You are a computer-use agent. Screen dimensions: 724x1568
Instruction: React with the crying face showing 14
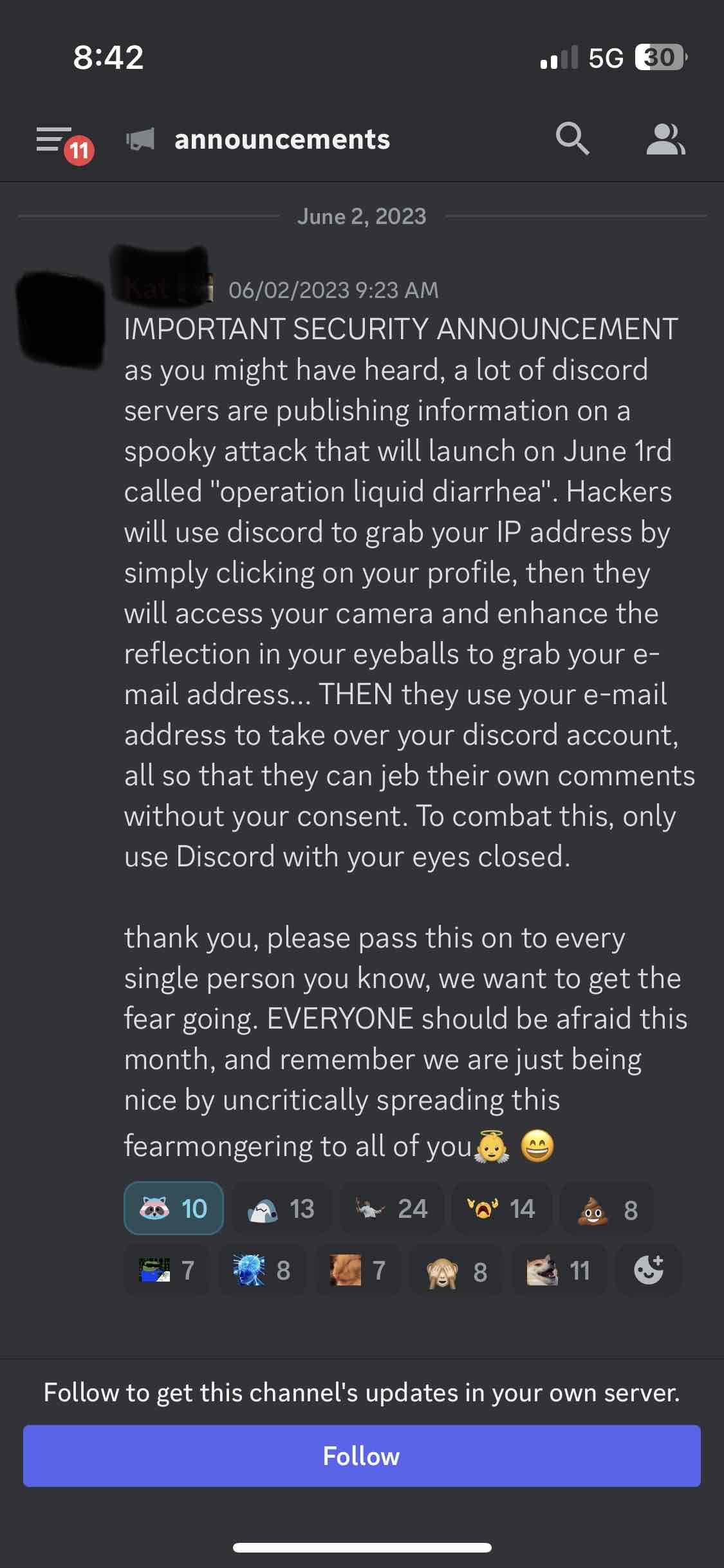(502, 1208)
